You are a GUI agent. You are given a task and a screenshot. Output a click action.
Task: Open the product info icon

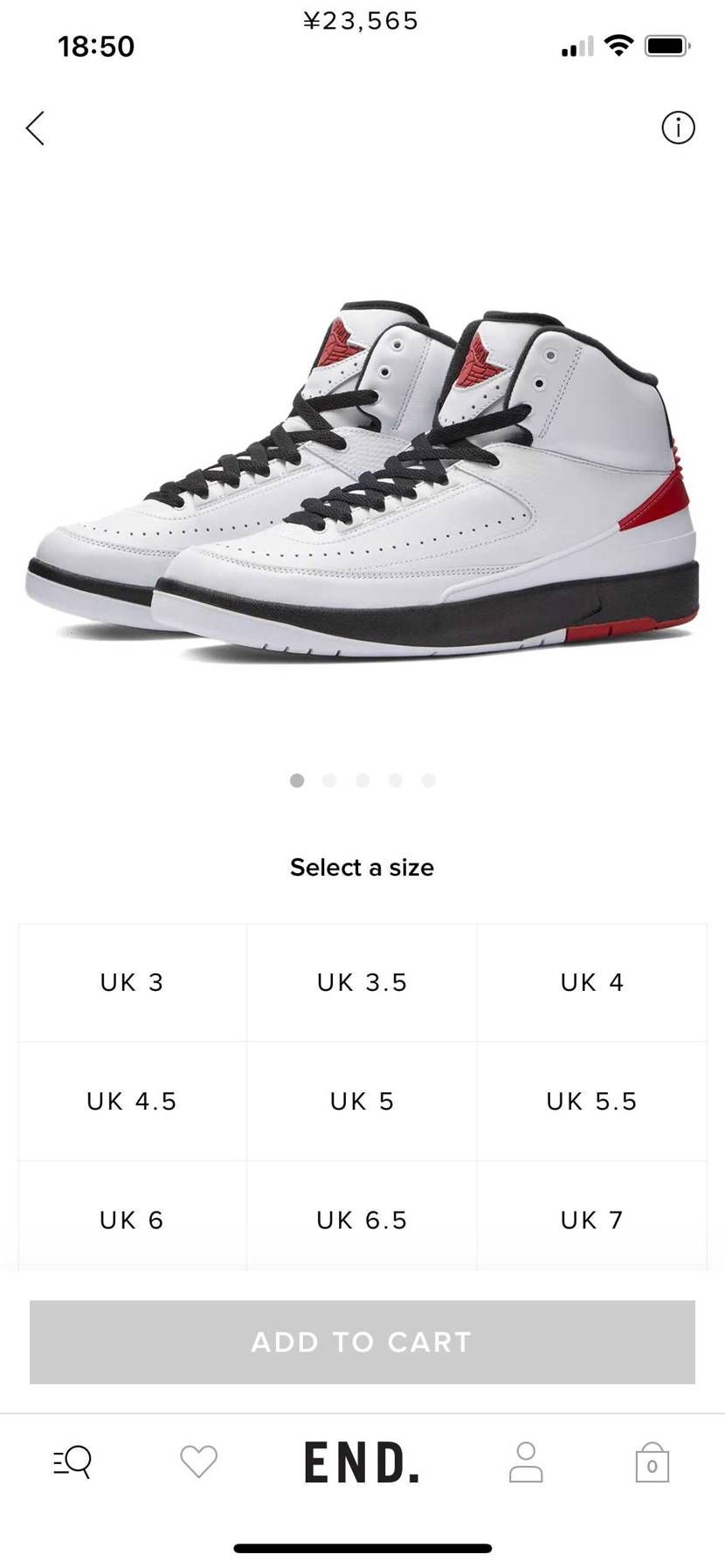(x=678, y=128)
